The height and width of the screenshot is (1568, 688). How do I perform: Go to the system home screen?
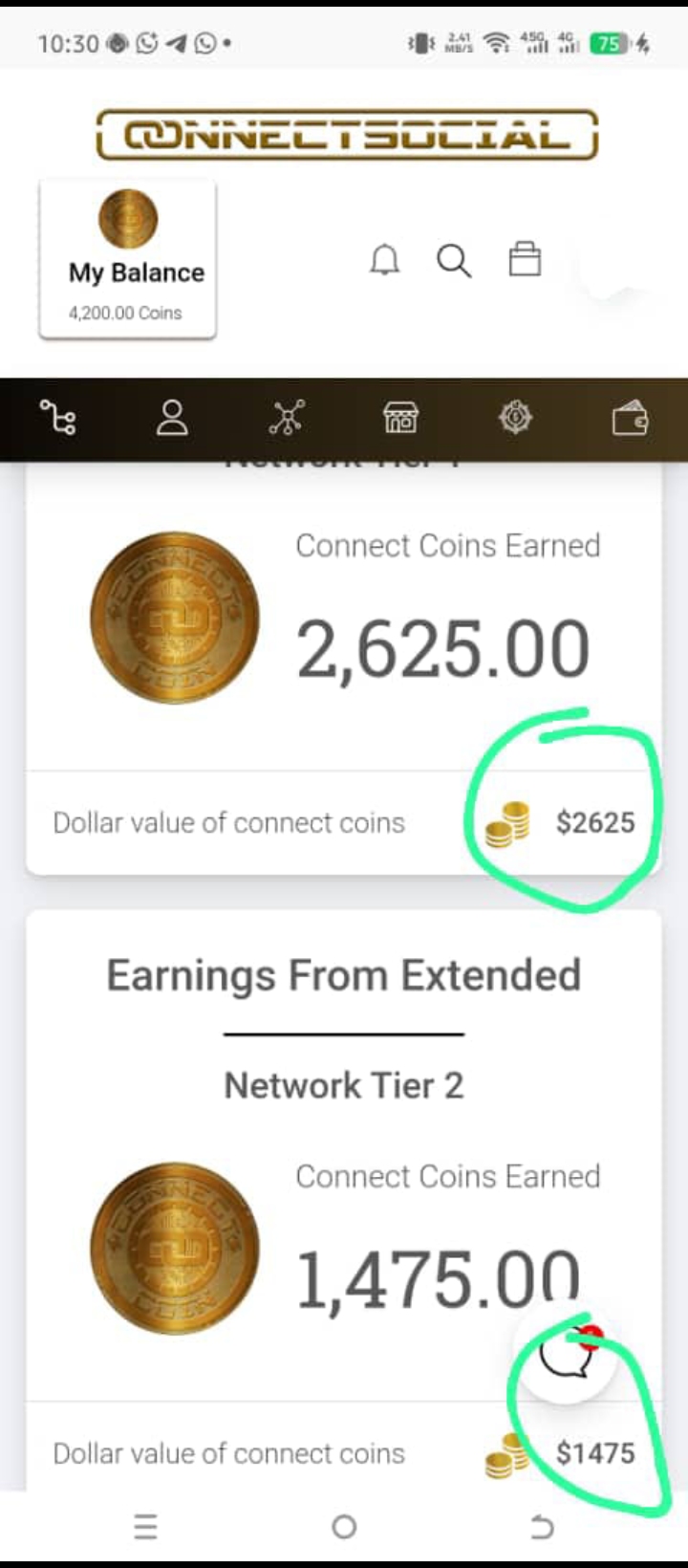pos(344,1527)
